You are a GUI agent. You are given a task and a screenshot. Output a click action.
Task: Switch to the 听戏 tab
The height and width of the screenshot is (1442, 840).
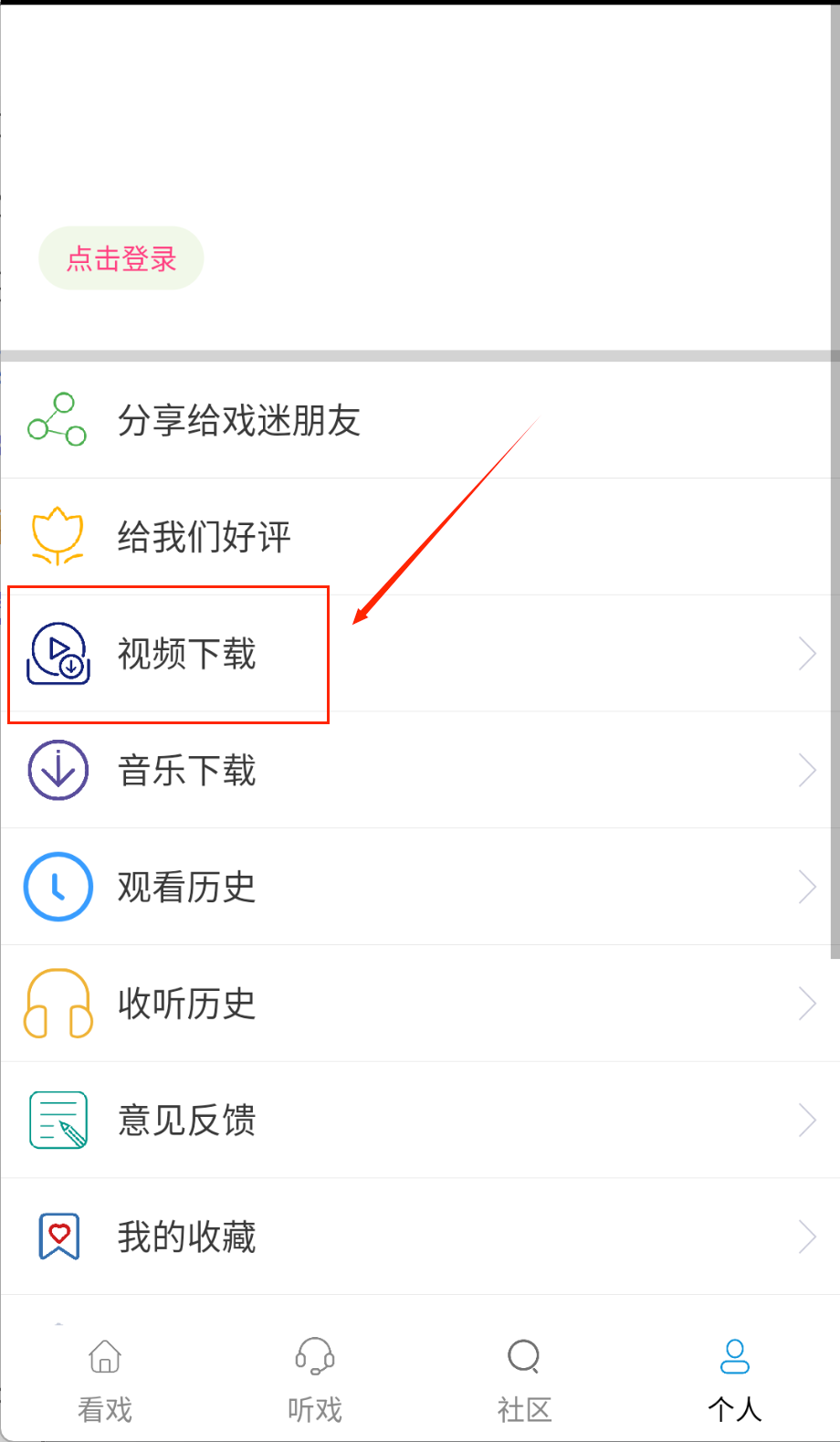313,1379
